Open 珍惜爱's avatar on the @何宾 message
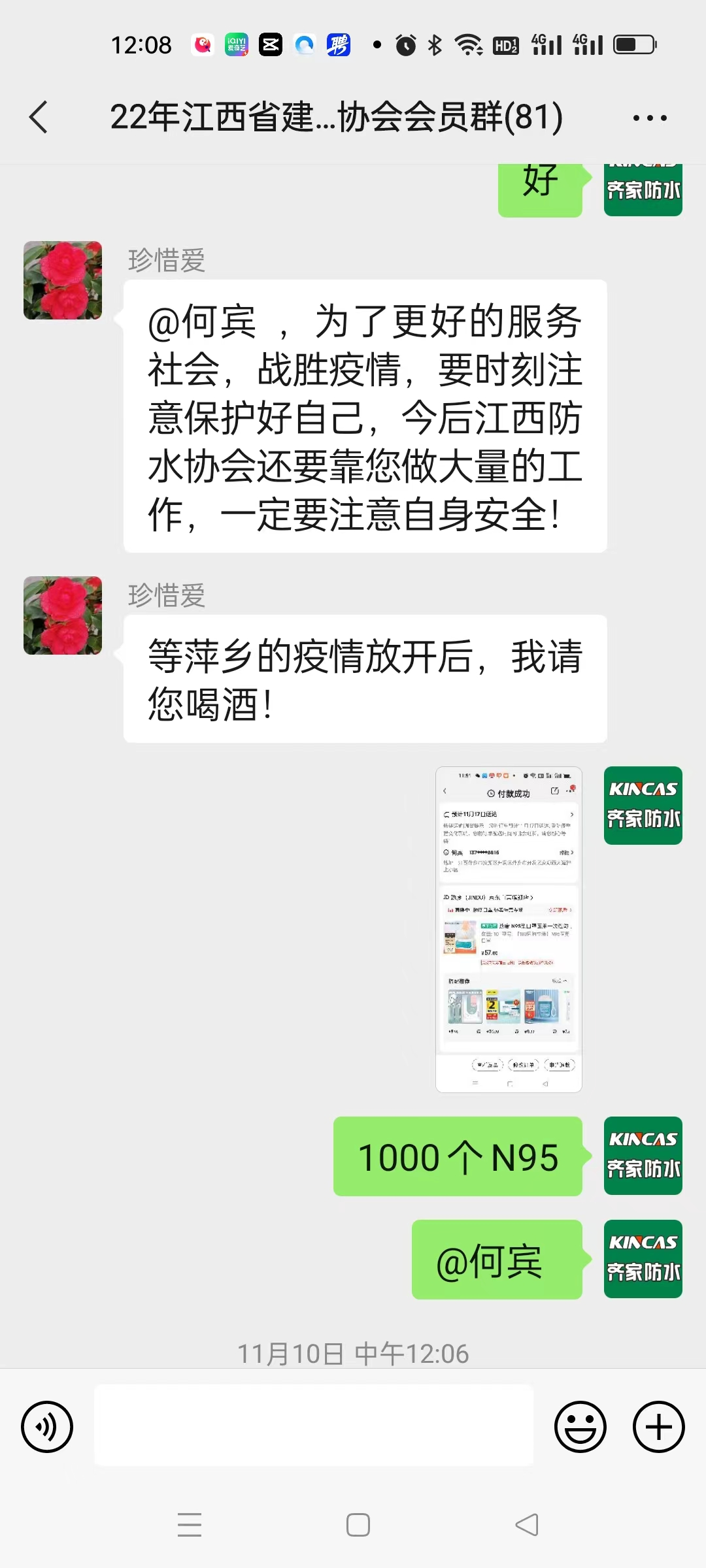 pos(63,280)
